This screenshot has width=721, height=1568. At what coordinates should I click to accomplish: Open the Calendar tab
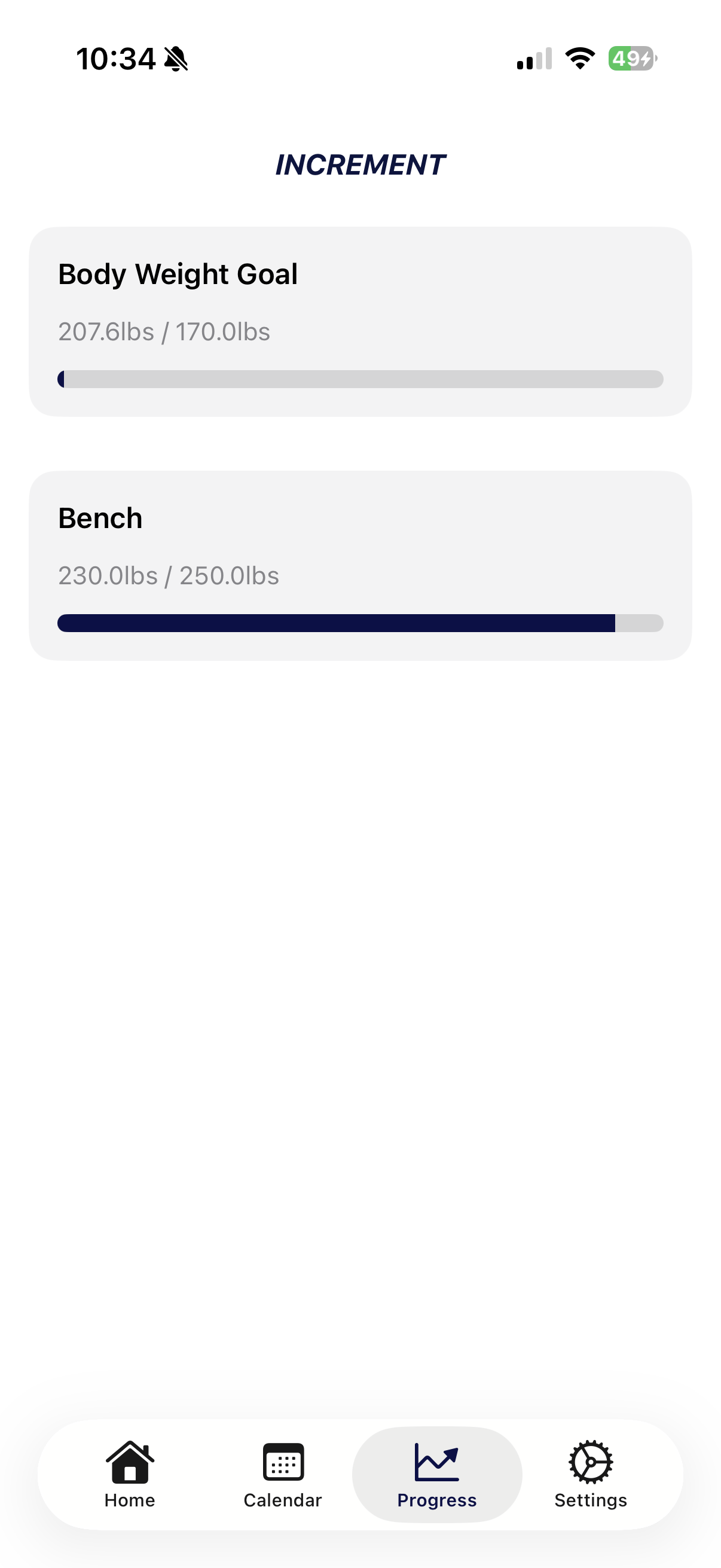coord(283,1474)
